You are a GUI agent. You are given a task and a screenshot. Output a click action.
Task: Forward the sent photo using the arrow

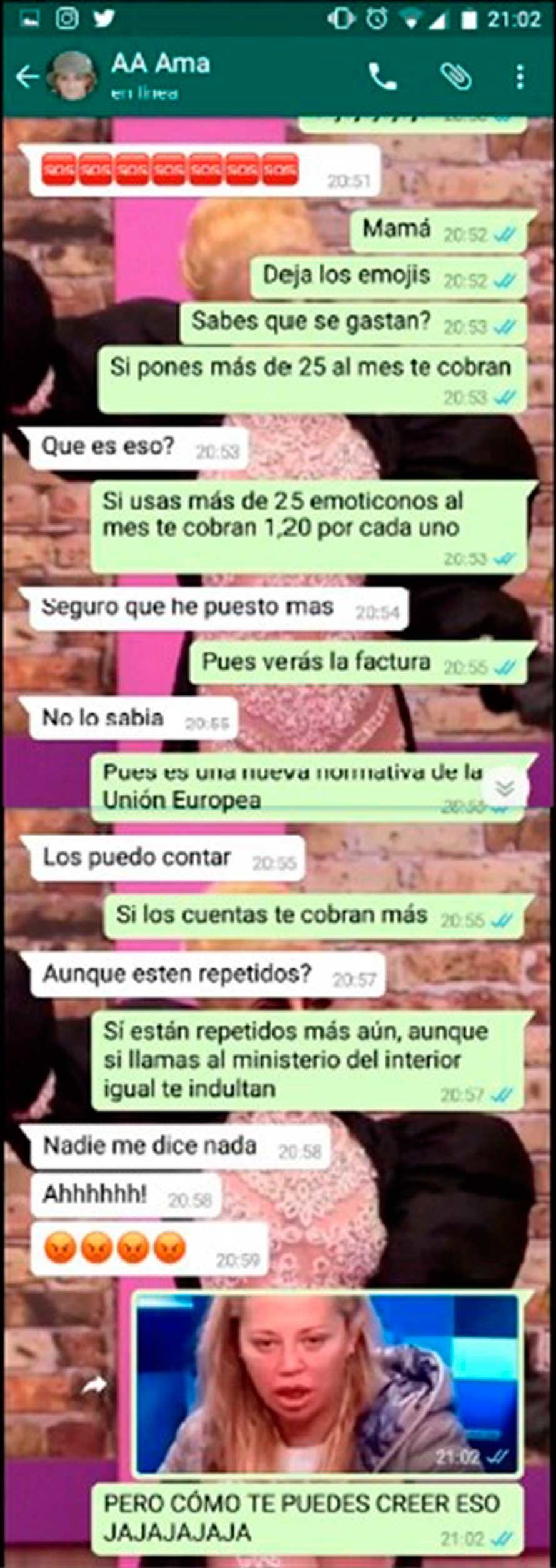pyautogui.click(x=94, y=1386)
